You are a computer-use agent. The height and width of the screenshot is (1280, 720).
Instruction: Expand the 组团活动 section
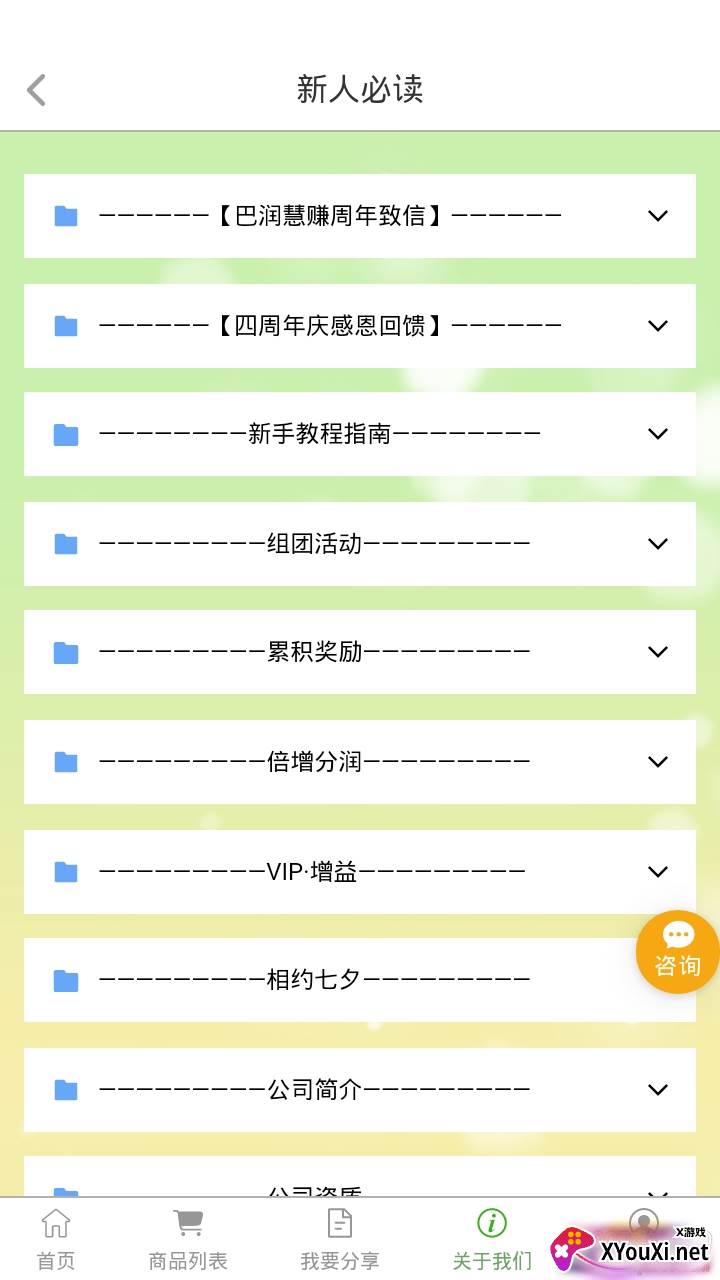point(657,544)
